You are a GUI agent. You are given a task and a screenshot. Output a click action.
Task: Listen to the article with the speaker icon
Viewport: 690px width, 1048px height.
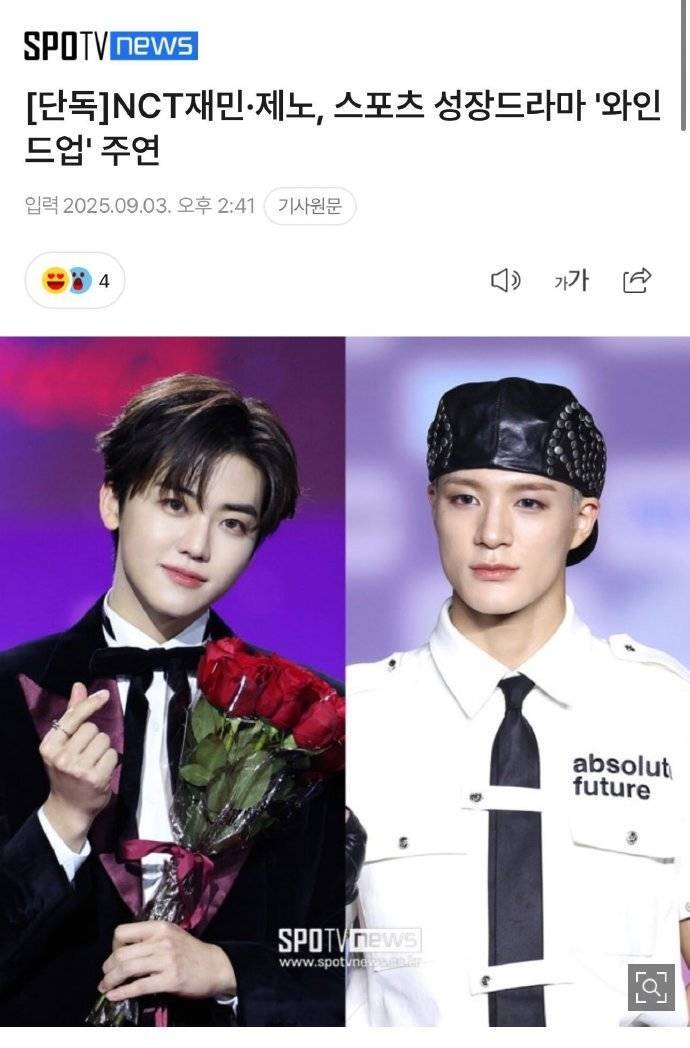505,281
